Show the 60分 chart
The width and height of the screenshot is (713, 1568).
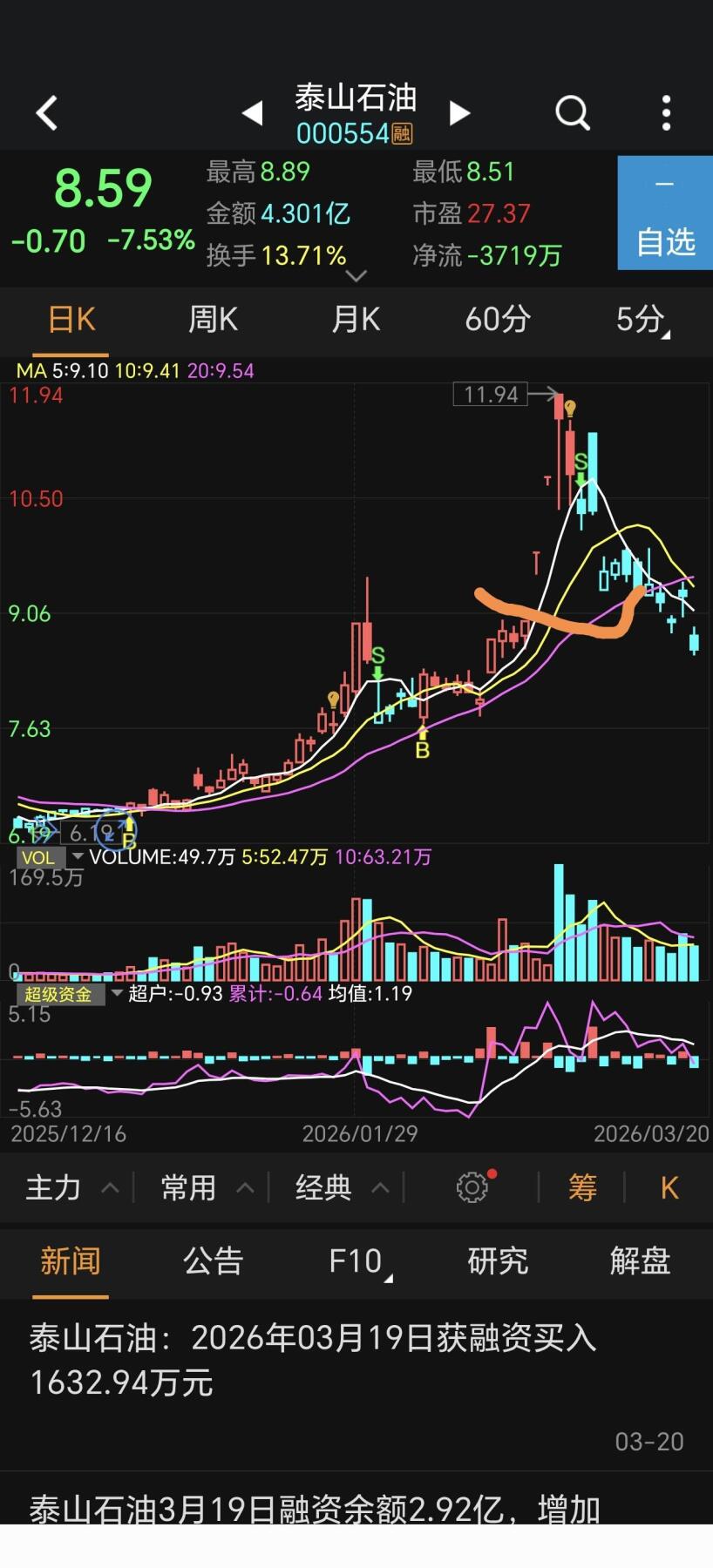click(x=497, y=320)
